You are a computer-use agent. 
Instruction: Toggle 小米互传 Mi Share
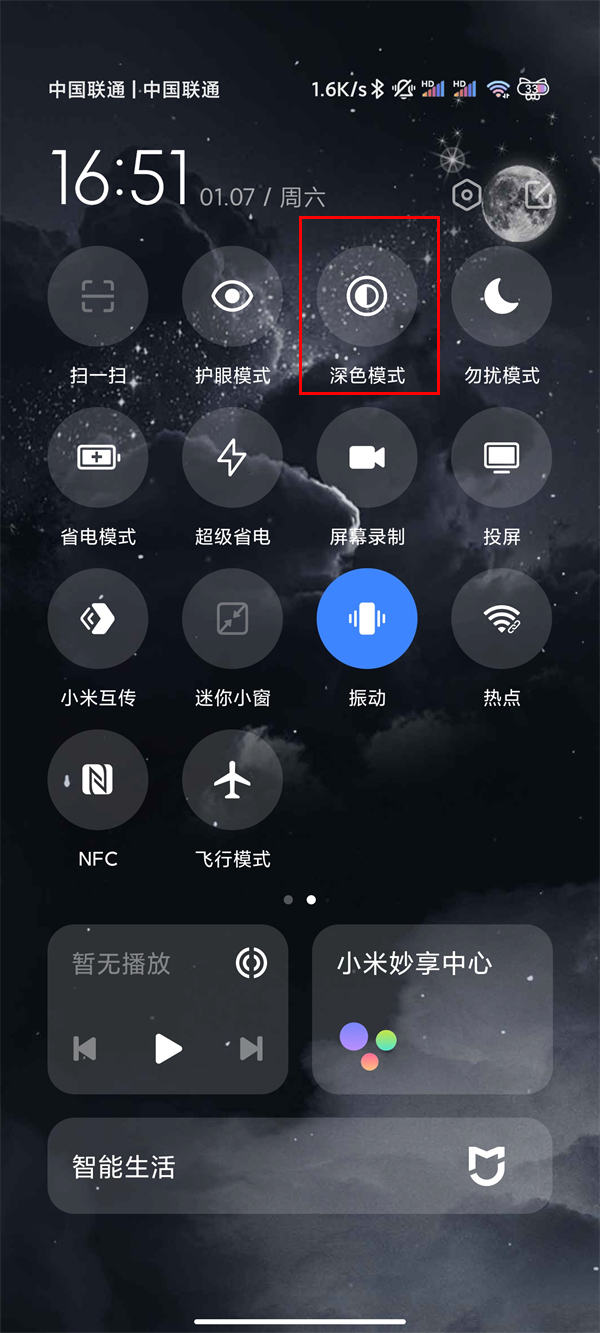pos(98,619)
